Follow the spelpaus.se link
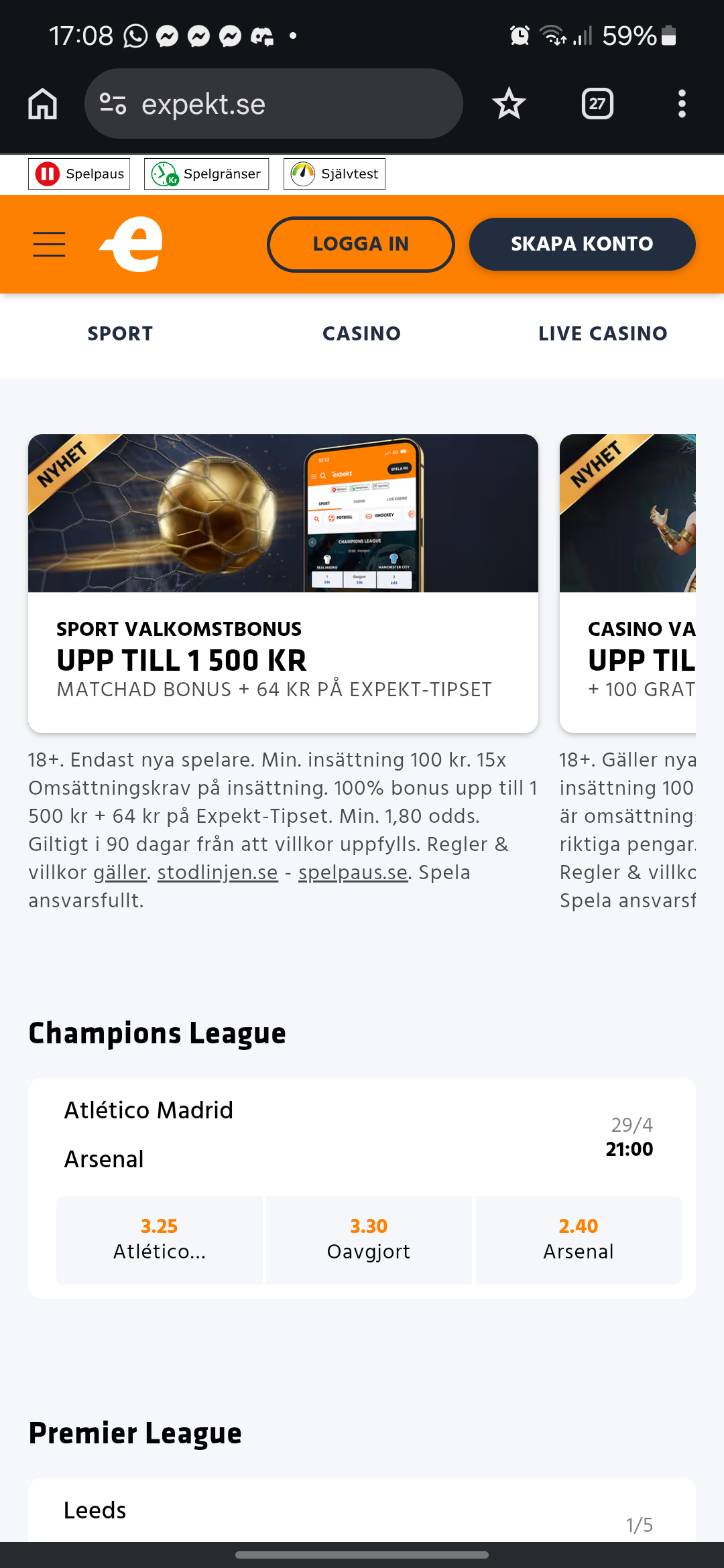The width and height of the screenshot is (724, 1568). [x=353, y=872]
